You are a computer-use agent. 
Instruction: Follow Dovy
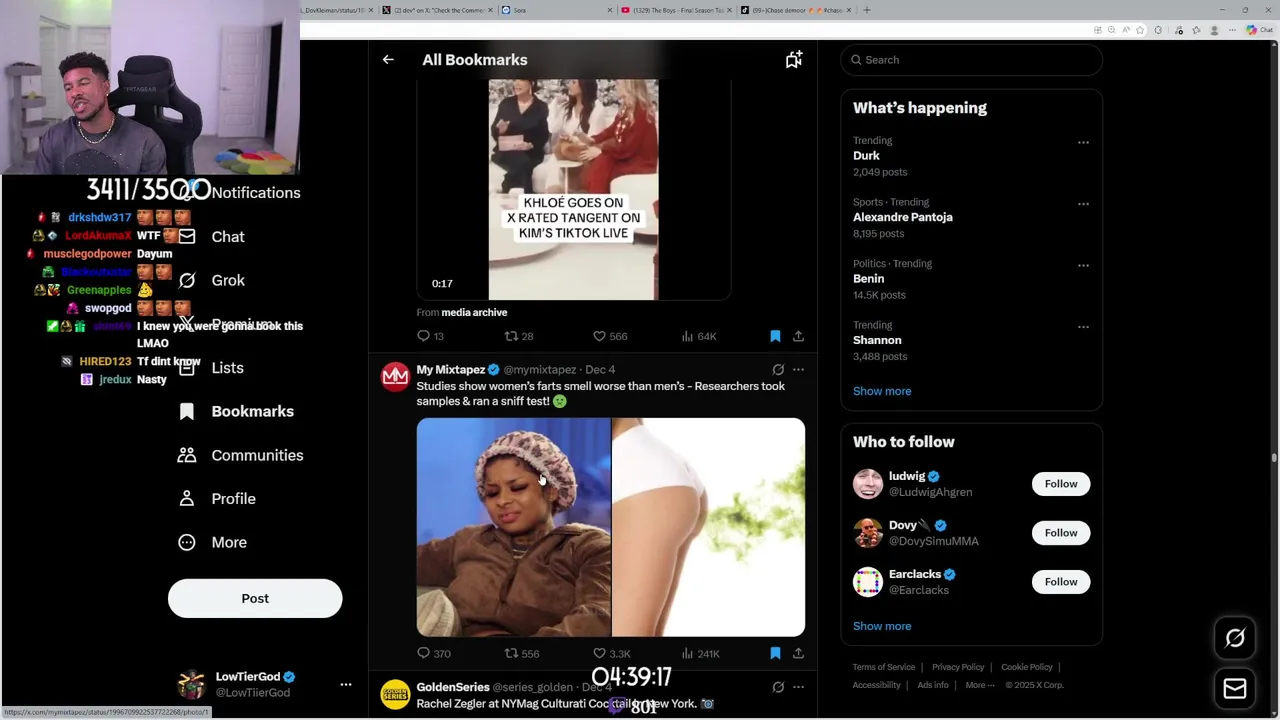point(1060,533)
